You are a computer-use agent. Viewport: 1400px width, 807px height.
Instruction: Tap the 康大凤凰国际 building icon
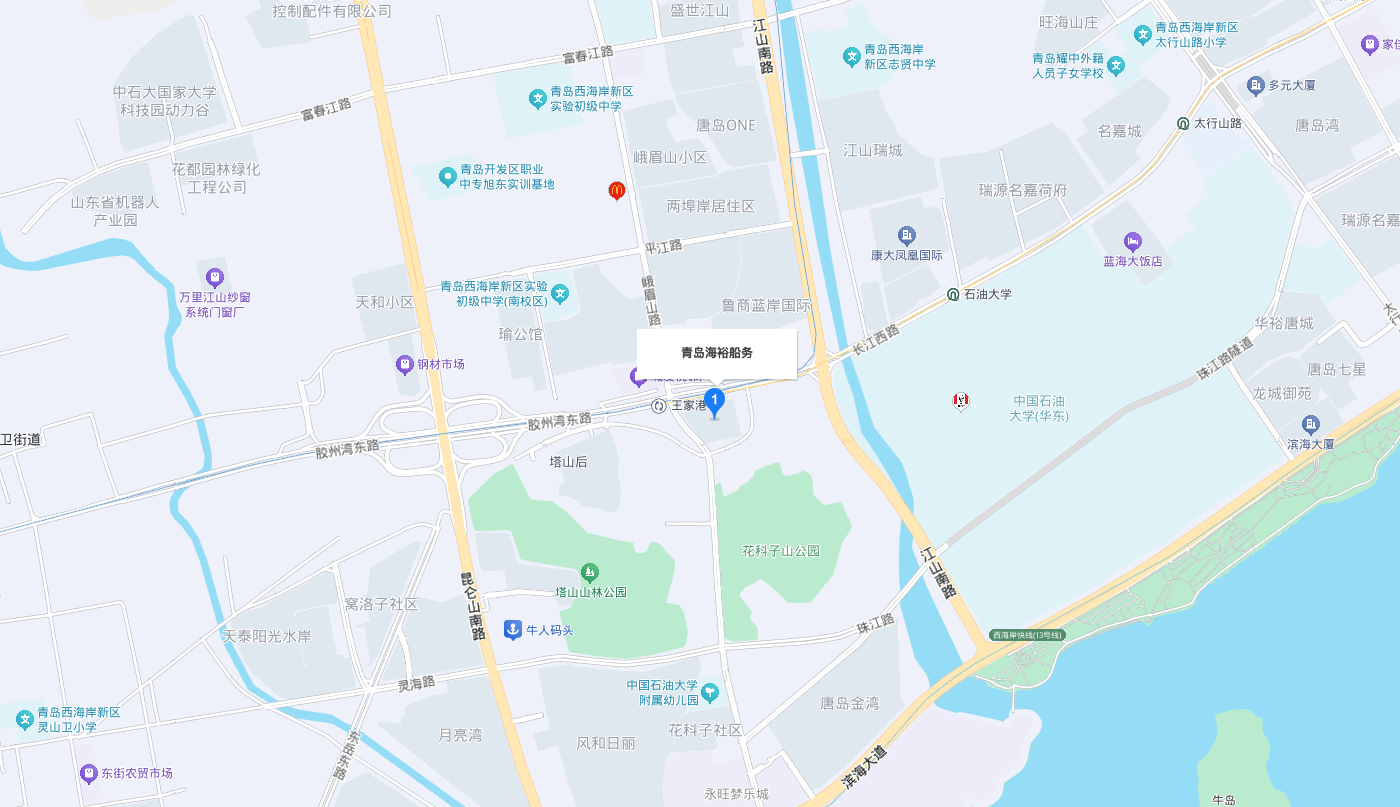pyautogui.click(x=907, y=236)
